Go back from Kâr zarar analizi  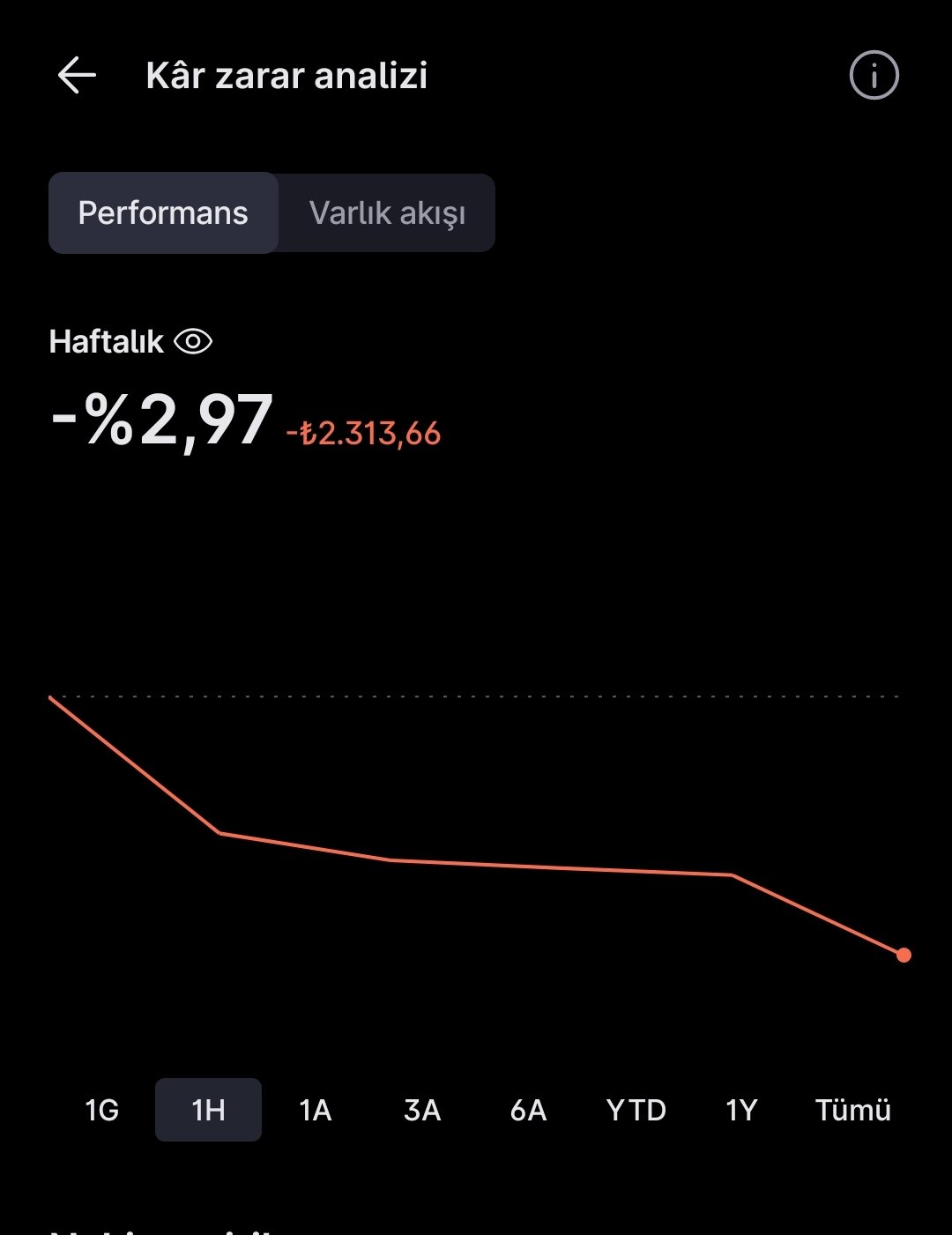[77, 76]
